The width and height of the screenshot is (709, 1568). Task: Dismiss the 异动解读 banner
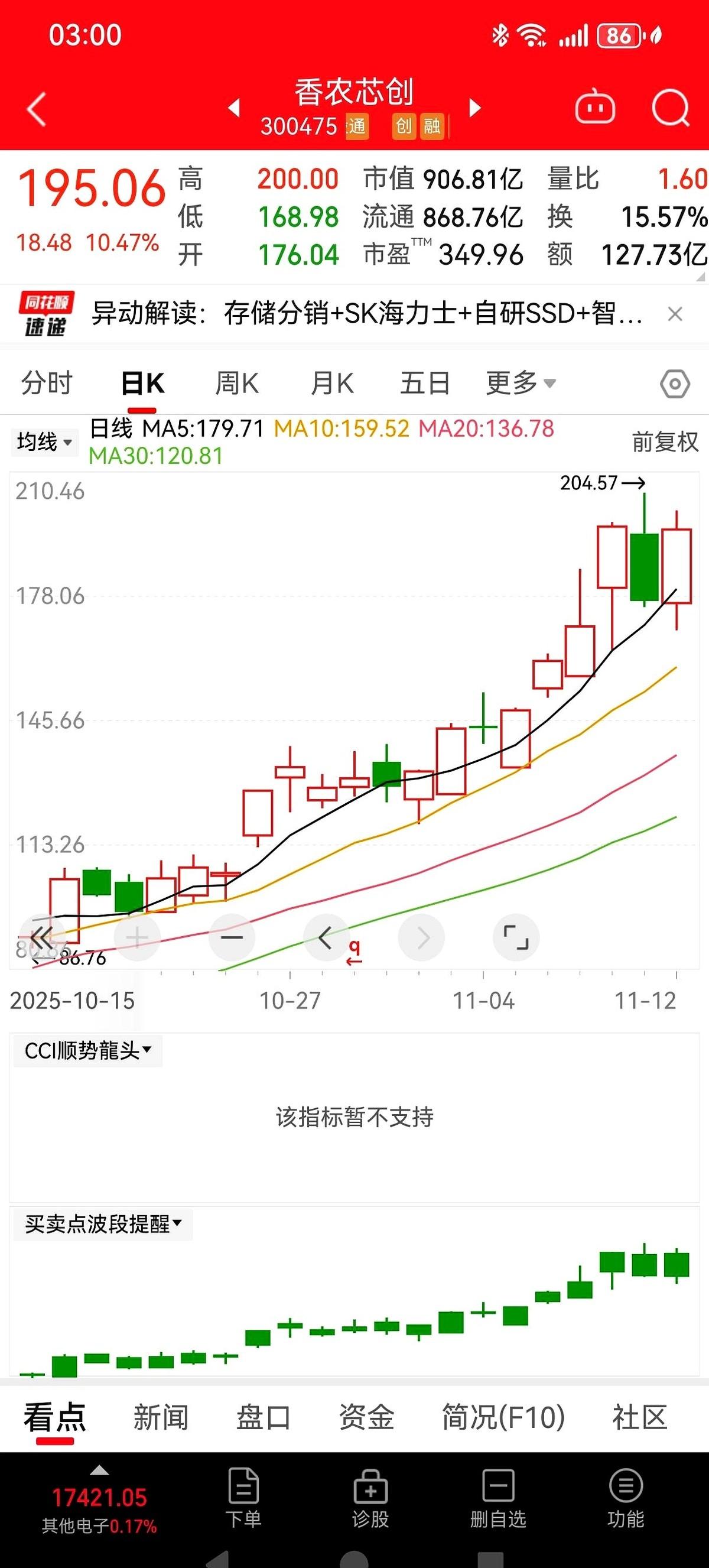tap(675, 314)
